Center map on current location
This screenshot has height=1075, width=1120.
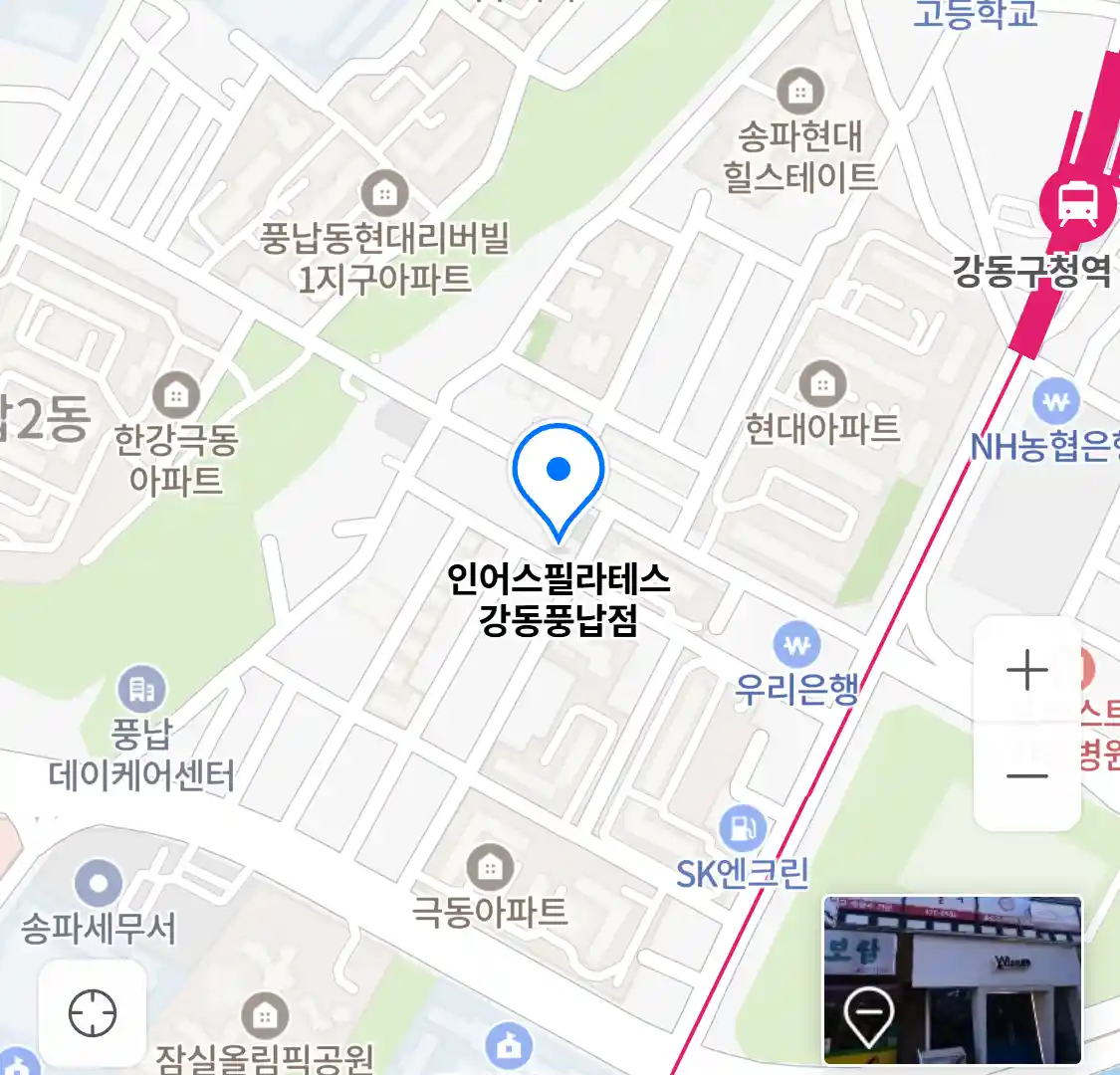93,1014
